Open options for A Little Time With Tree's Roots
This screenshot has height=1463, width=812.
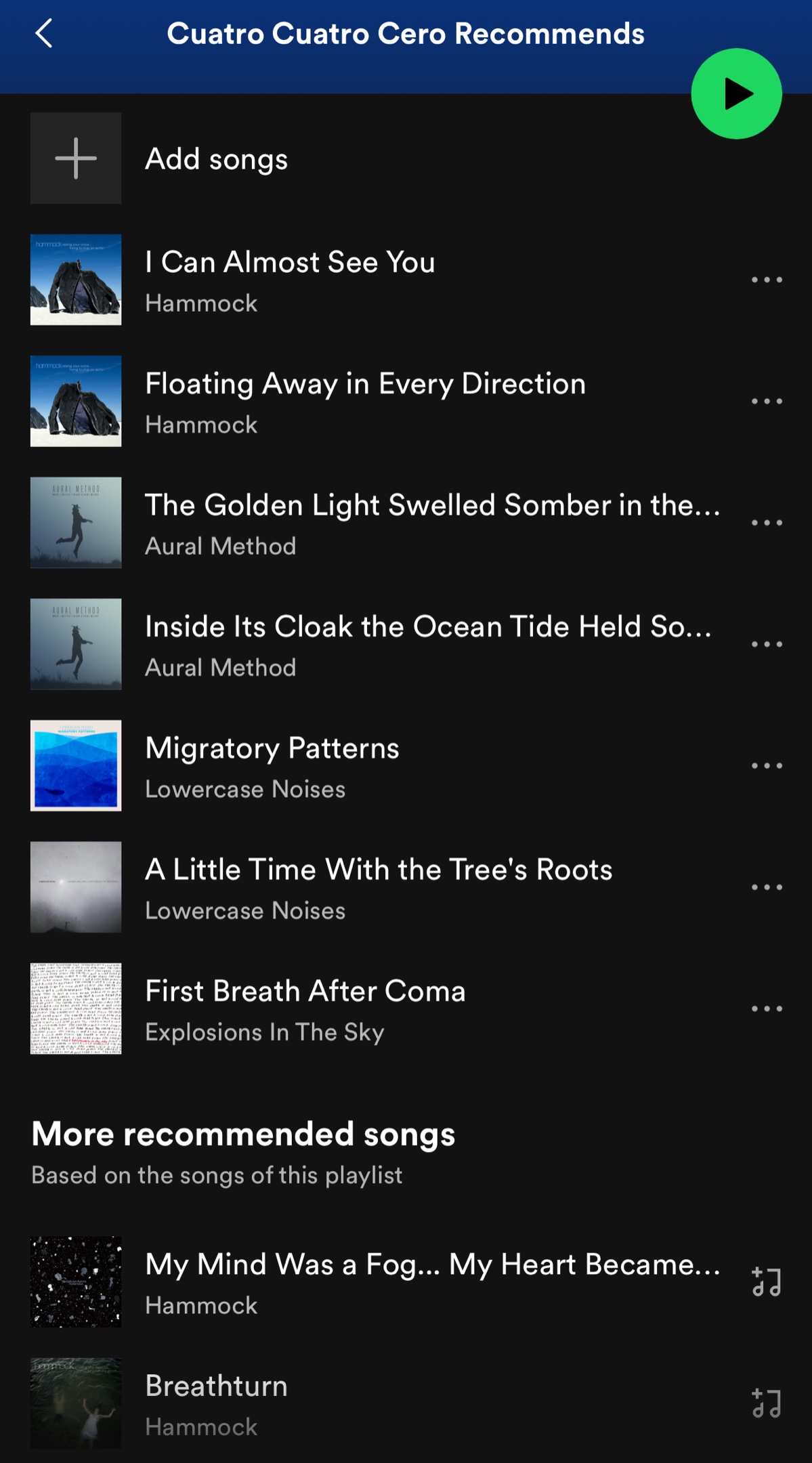tap(766, 887)
